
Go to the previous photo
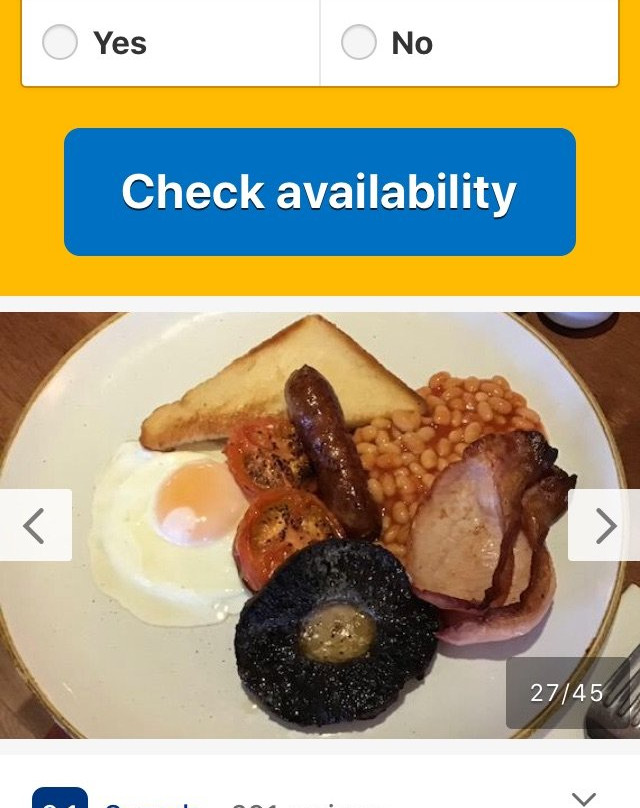pyautogui.click(x=35, y=525)
